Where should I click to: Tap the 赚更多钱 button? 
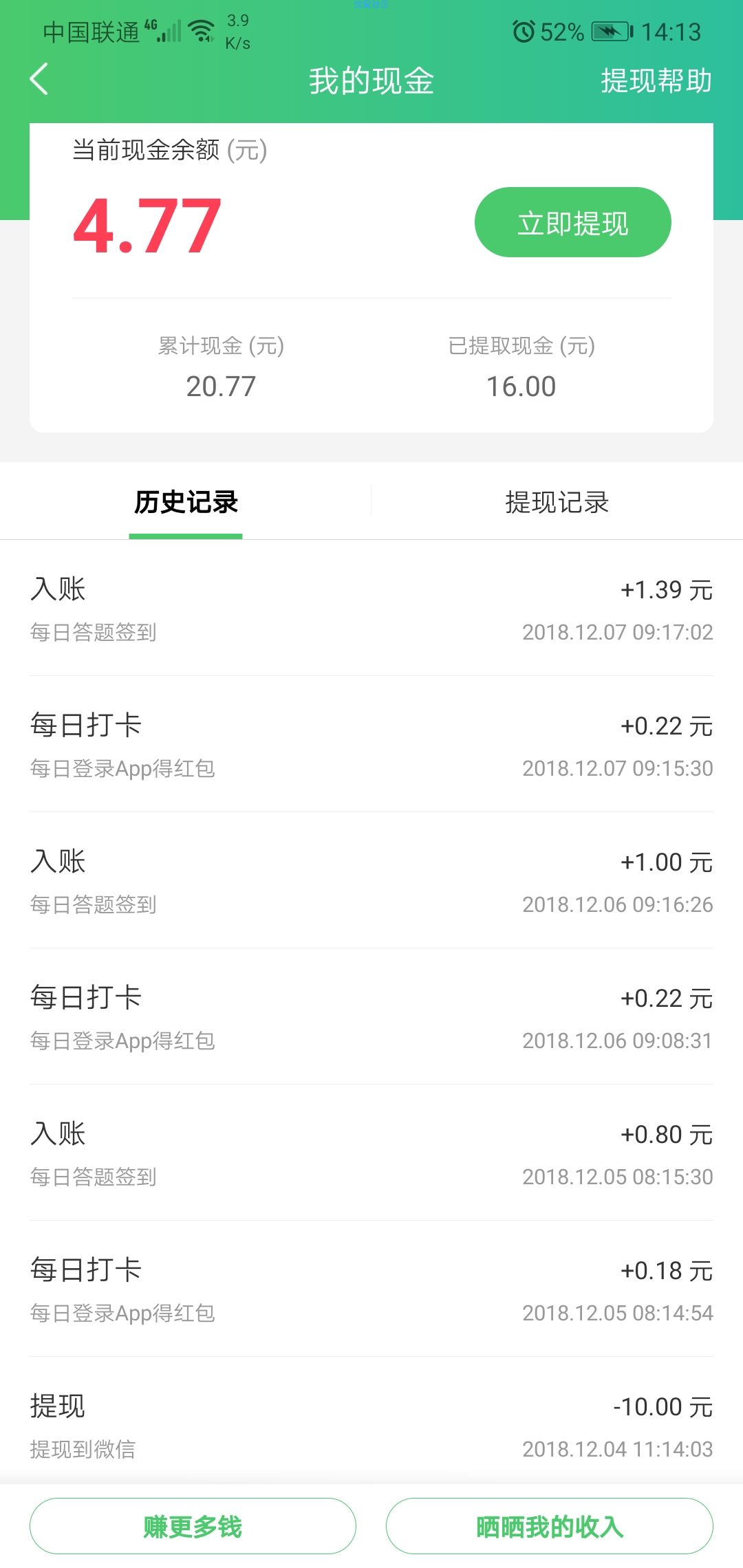click(193, 1526)
